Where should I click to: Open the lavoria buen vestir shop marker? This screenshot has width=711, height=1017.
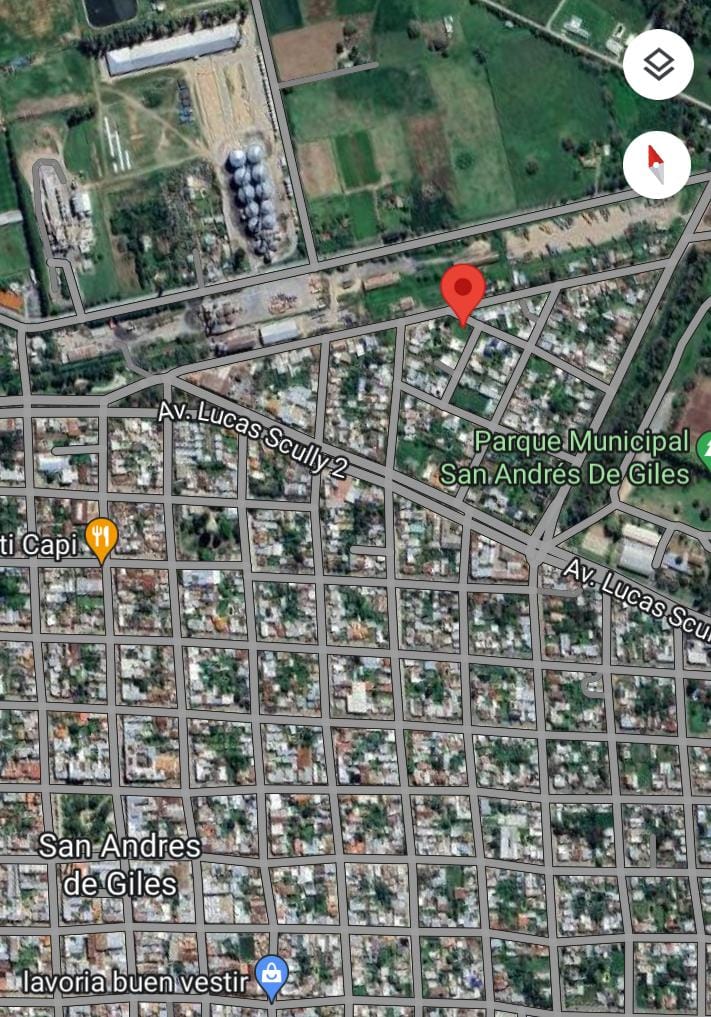click(271, 974)
